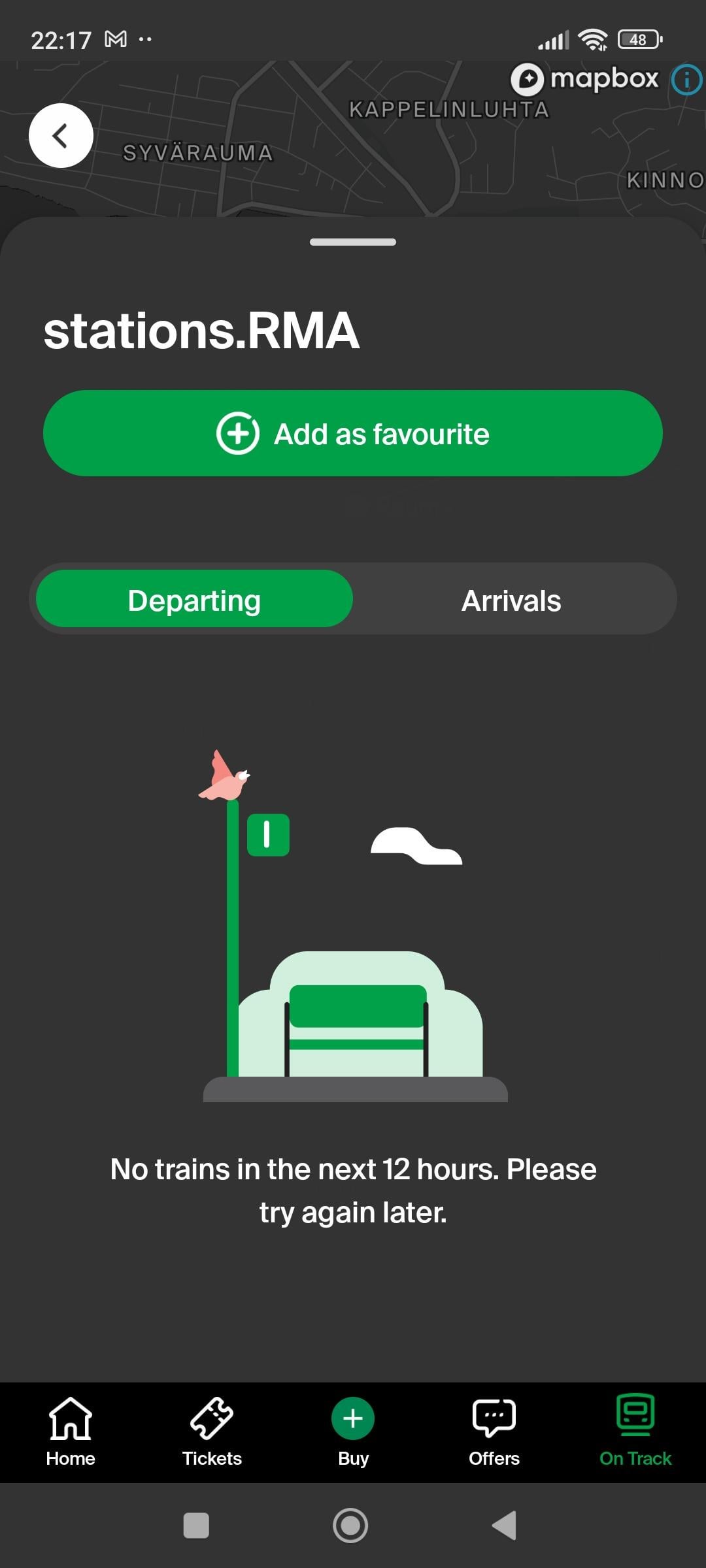Switch to the Arrivals tab
Image resolution: width=706 pixels, height=1568 pixels.
pyautogui.click(x=511, y=600)
